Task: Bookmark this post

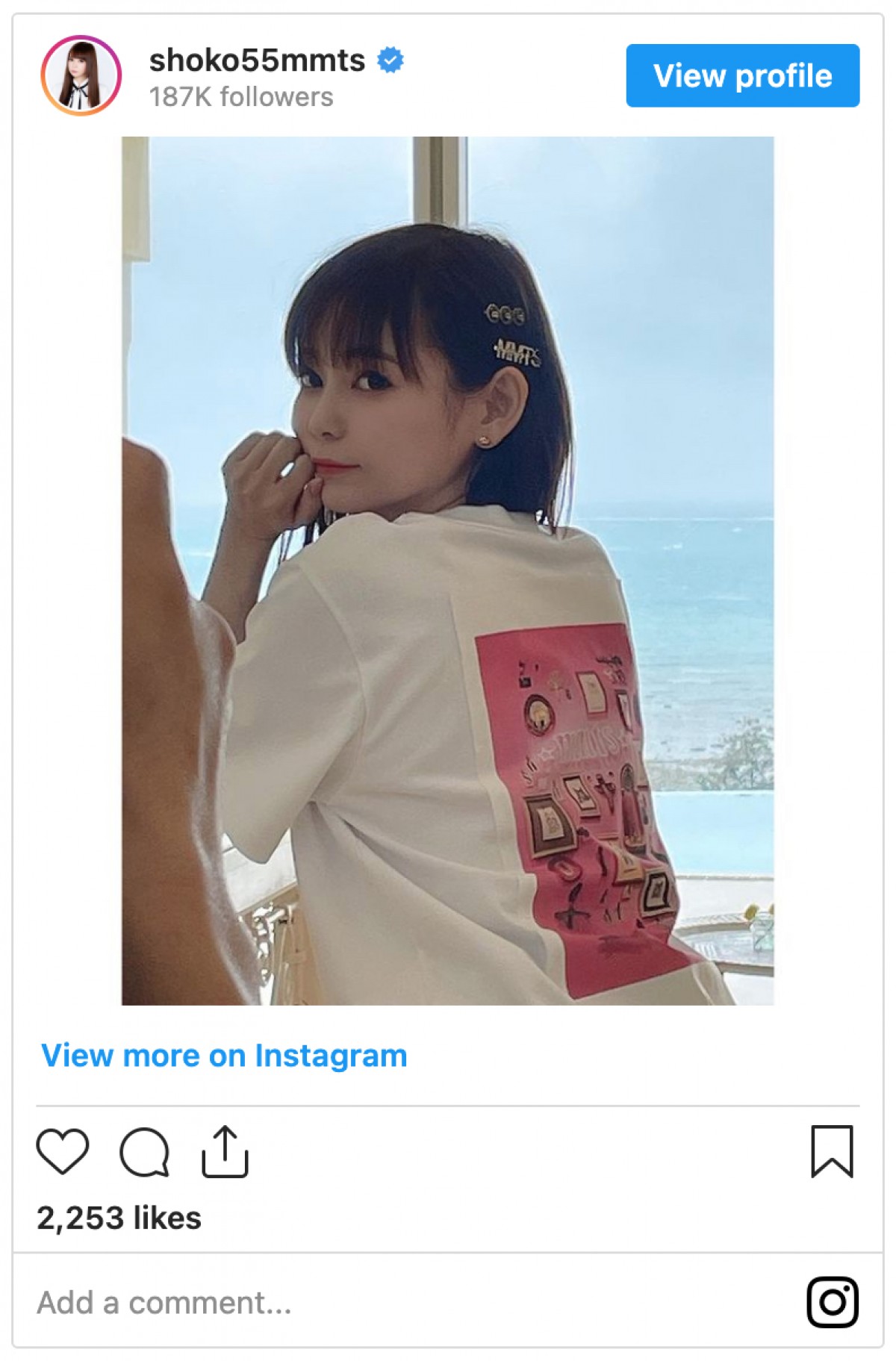Action: pos(832,1151)
